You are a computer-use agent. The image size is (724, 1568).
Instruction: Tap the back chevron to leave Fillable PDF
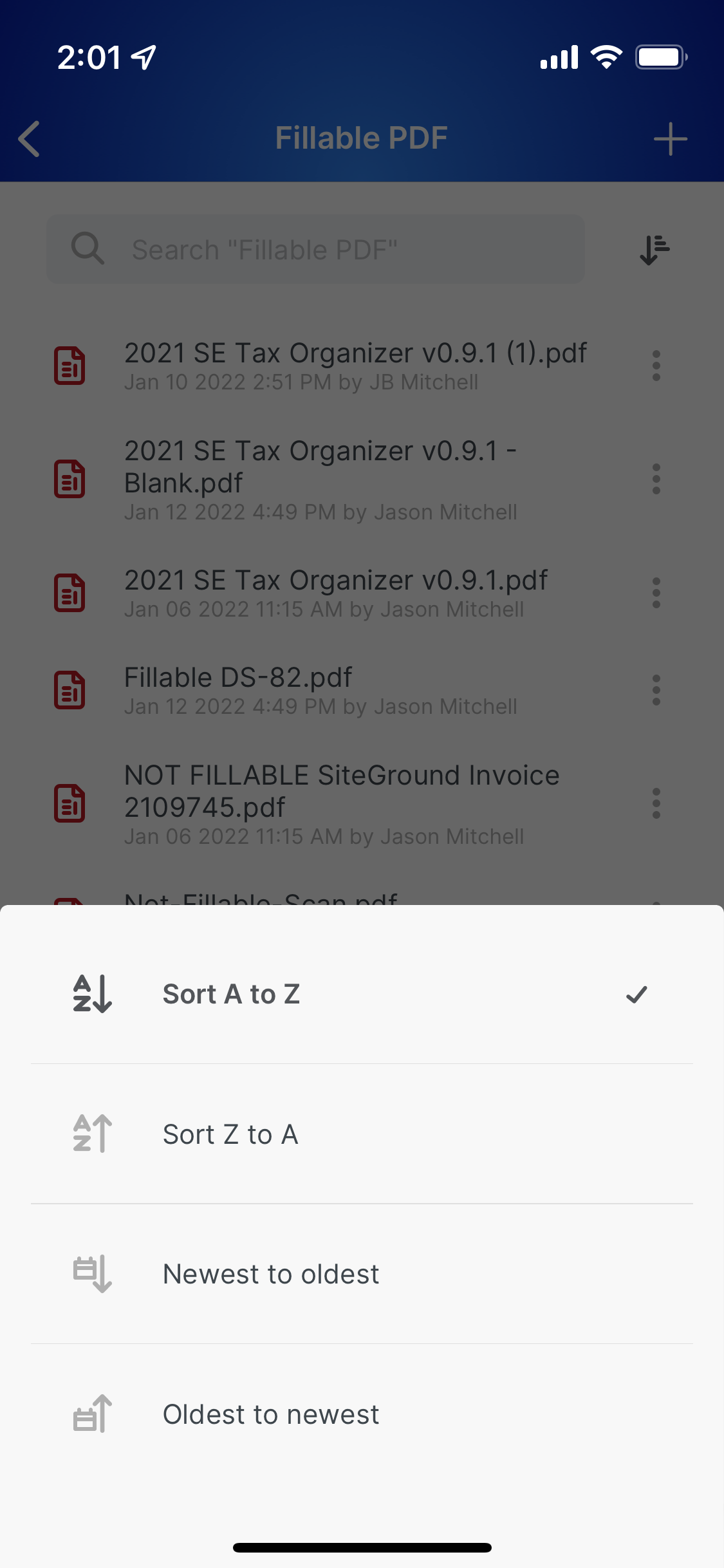(x=29, y=138)
